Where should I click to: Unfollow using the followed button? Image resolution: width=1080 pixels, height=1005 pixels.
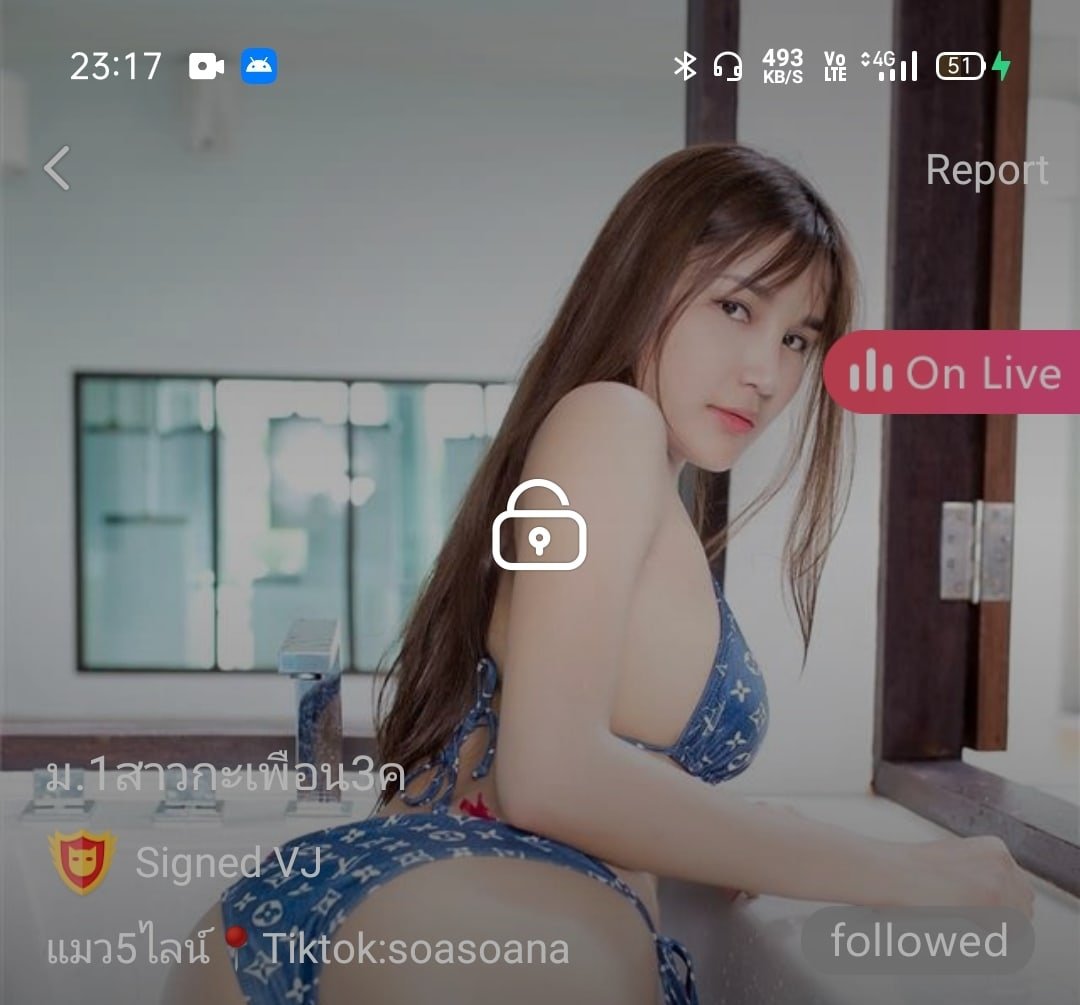(918, 941)
